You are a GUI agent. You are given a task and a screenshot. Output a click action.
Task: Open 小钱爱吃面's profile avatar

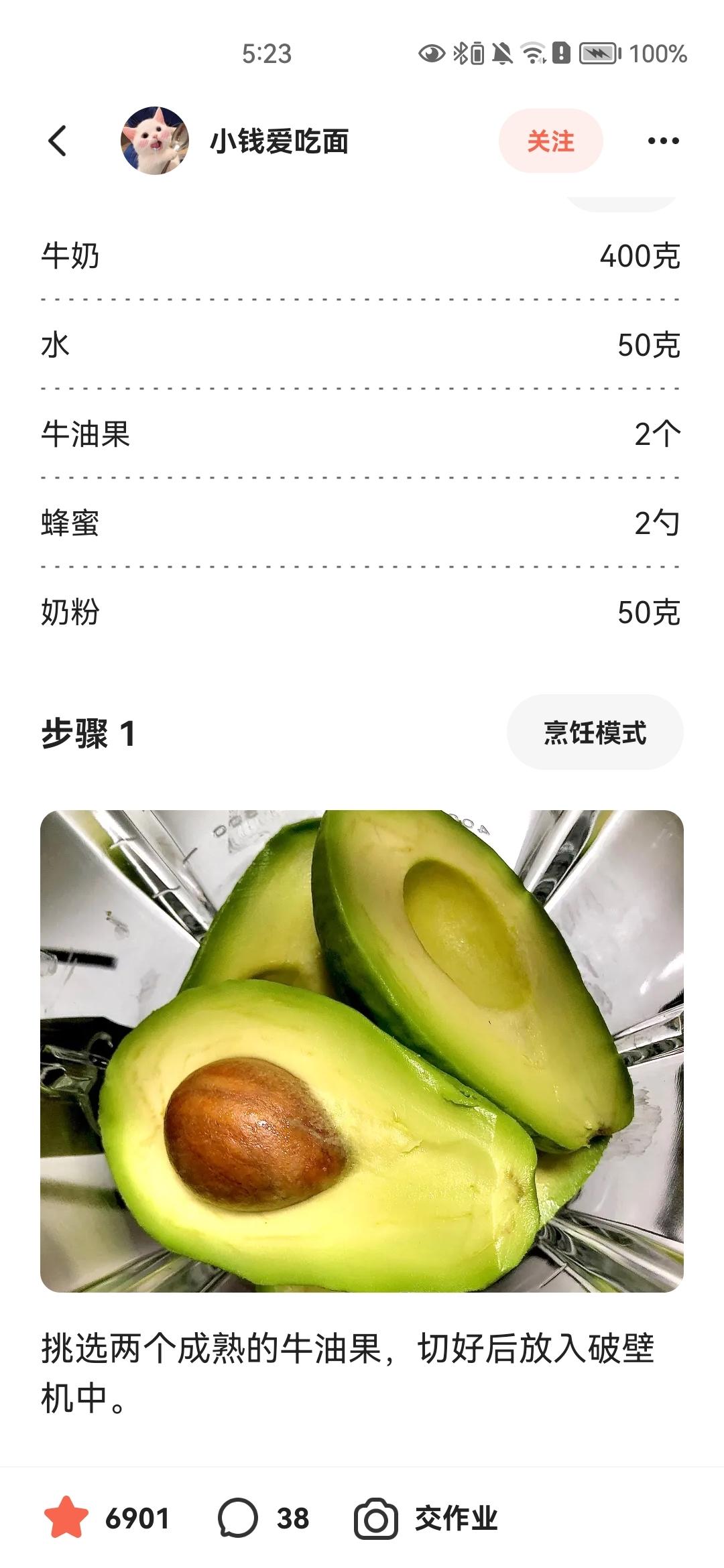coord(155,141)
